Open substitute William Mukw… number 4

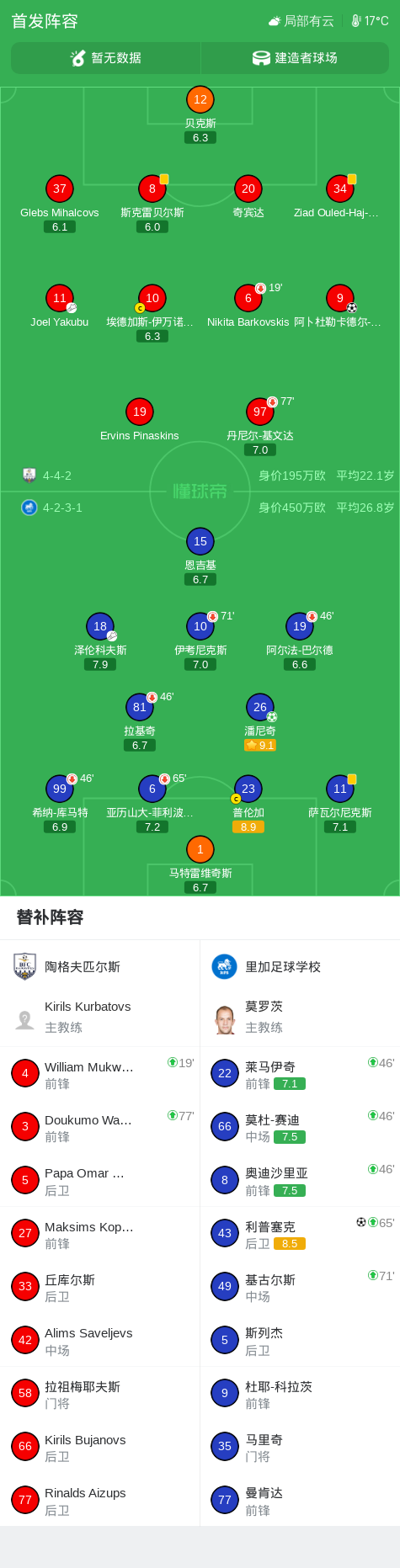click(x=100, y=1074)
